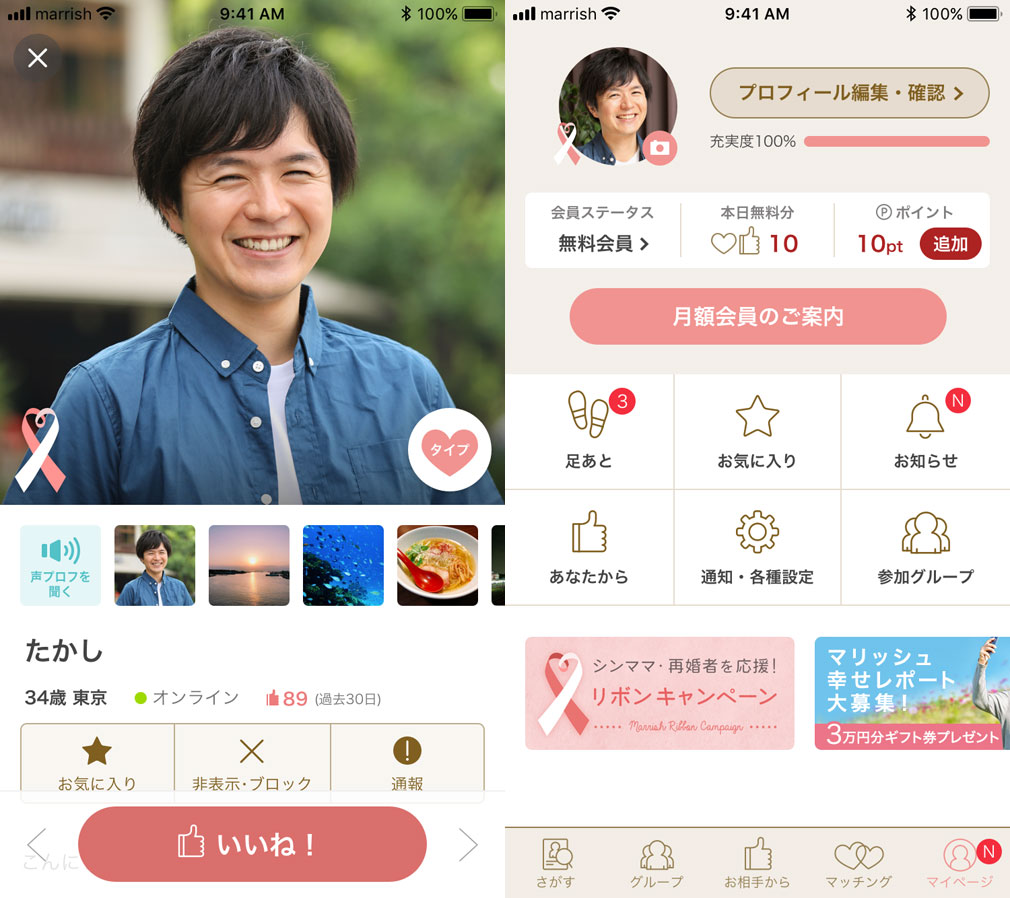
Task: Open the sunset photo thumbnail
Action: (249, 565)
